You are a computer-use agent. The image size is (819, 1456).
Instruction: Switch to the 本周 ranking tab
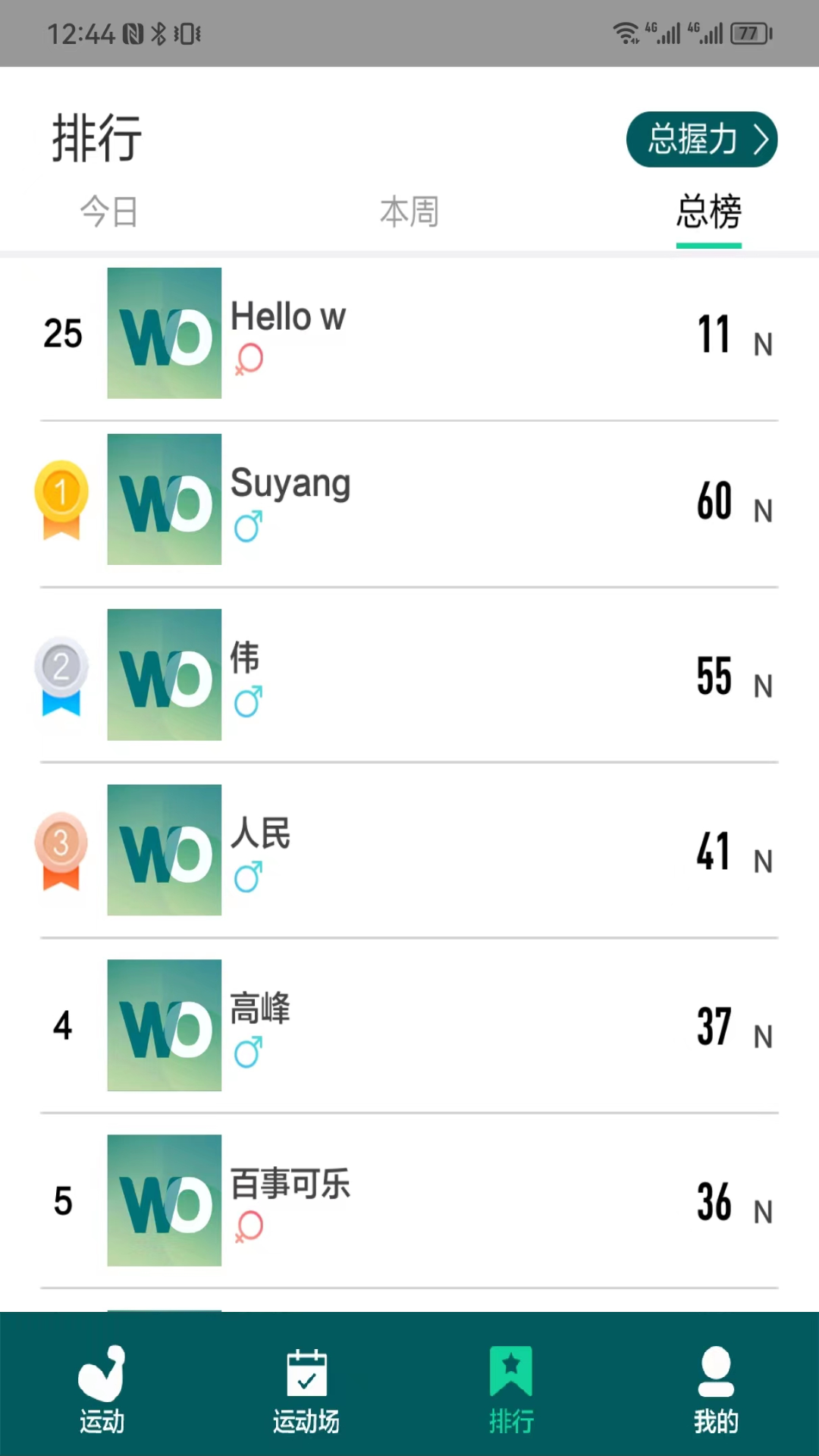(409, 212)
